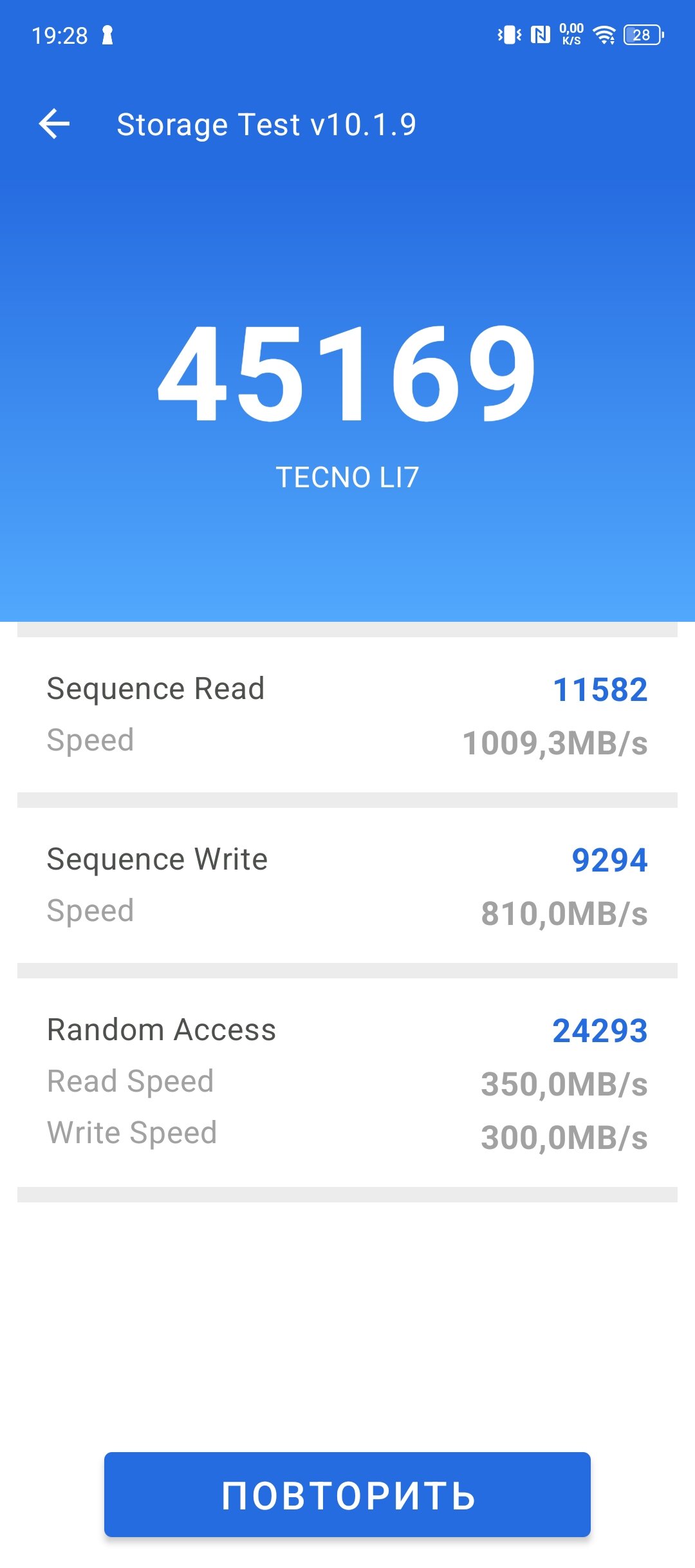Tap the ПОВТОРИТЬ button to rerun test
This screenshot has width=695, height=1568.
click(x=347, y=1495)
